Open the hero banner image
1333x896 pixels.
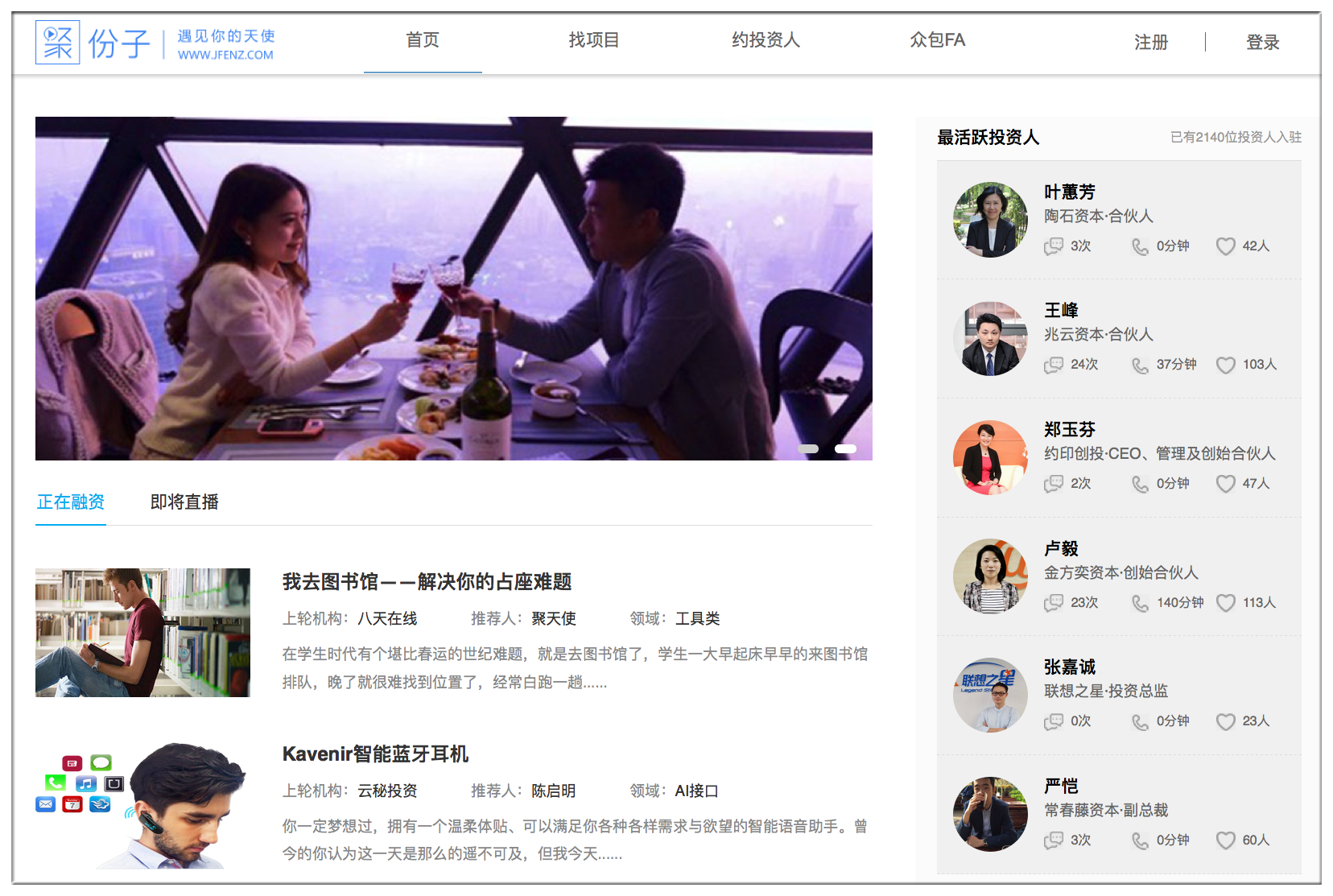pyautogui.click(x=453, y=288)
